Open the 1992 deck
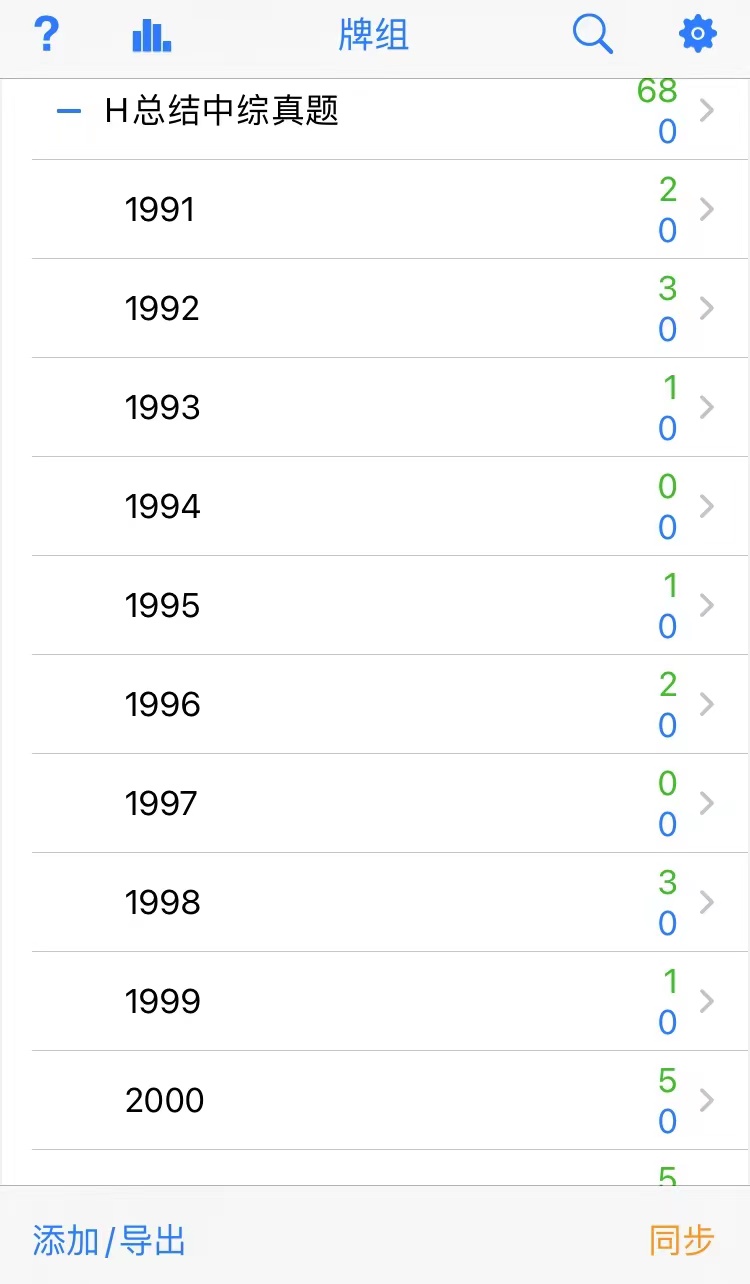Viewport: 750px width, 1284px height. coord(390,308)
